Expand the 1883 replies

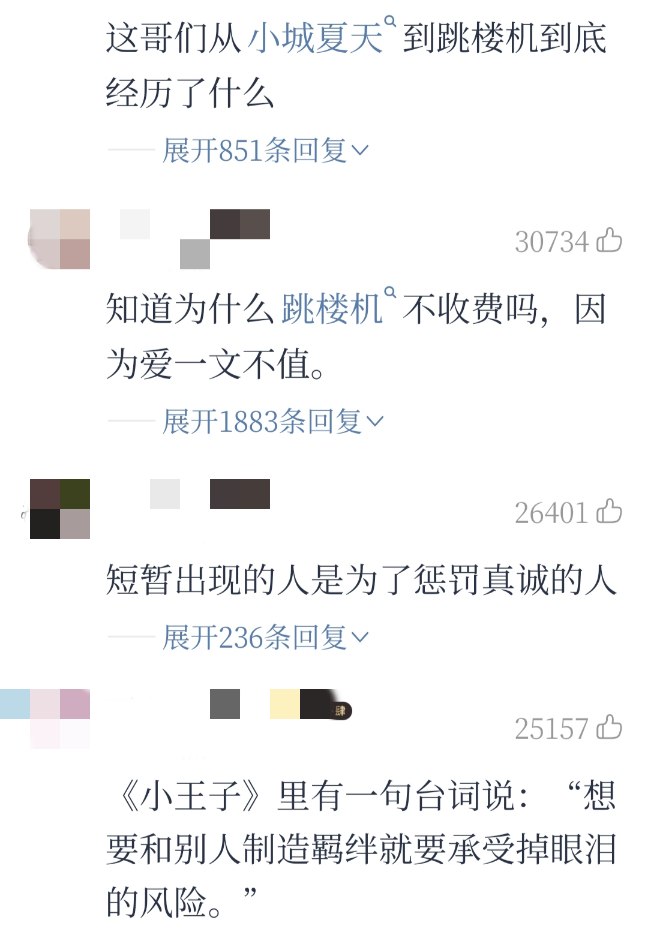click(273, 423)
